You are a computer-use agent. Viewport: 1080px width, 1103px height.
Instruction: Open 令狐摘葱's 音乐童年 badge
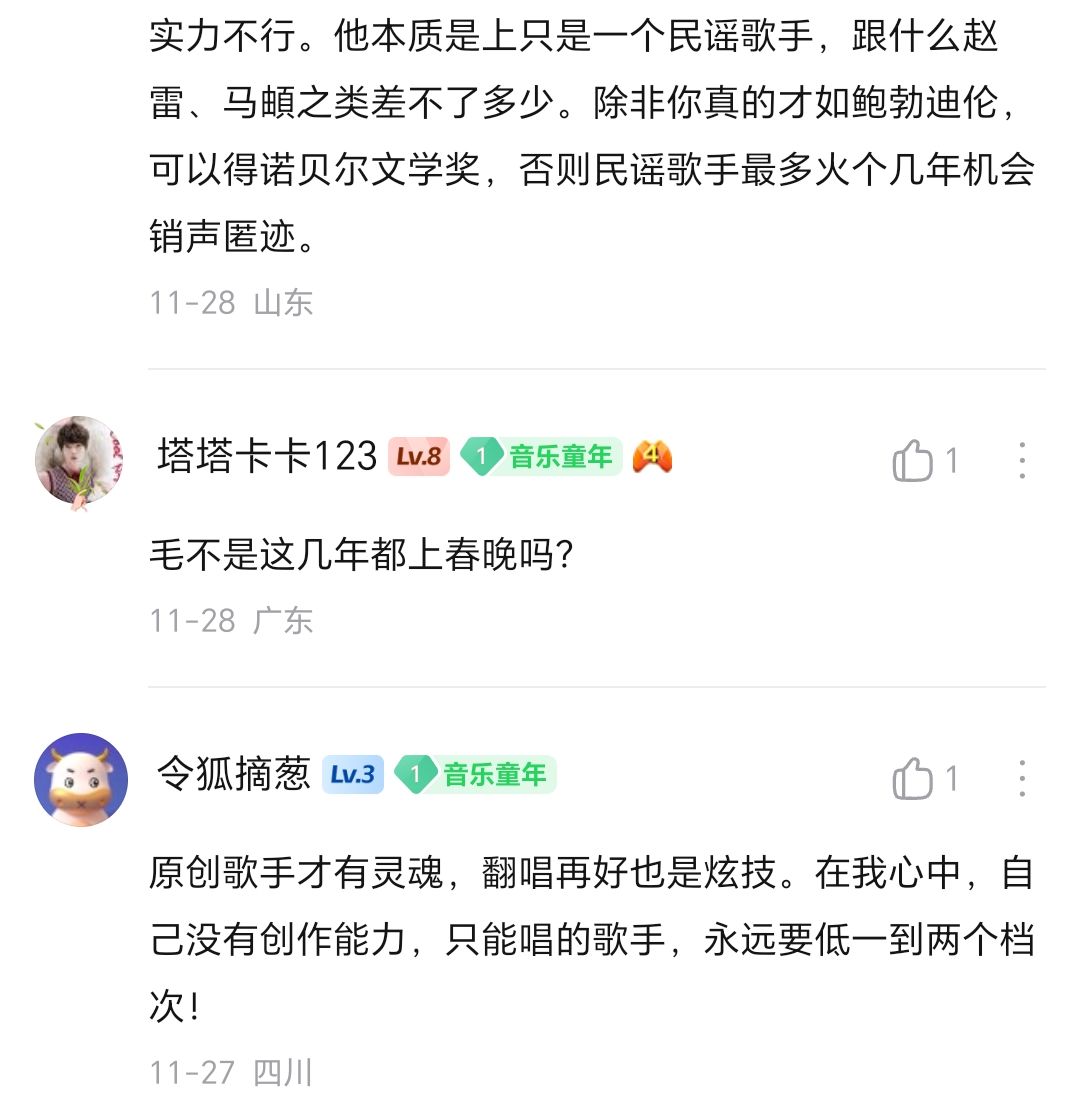tap(476, 775)
